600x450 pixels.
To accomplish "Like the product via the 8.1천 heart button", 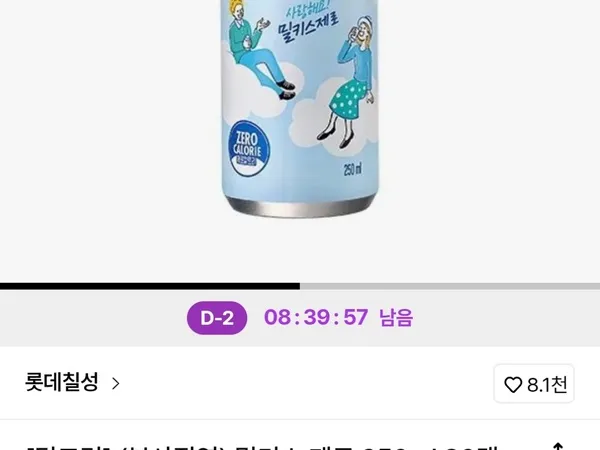I will [x=534, y=384].
